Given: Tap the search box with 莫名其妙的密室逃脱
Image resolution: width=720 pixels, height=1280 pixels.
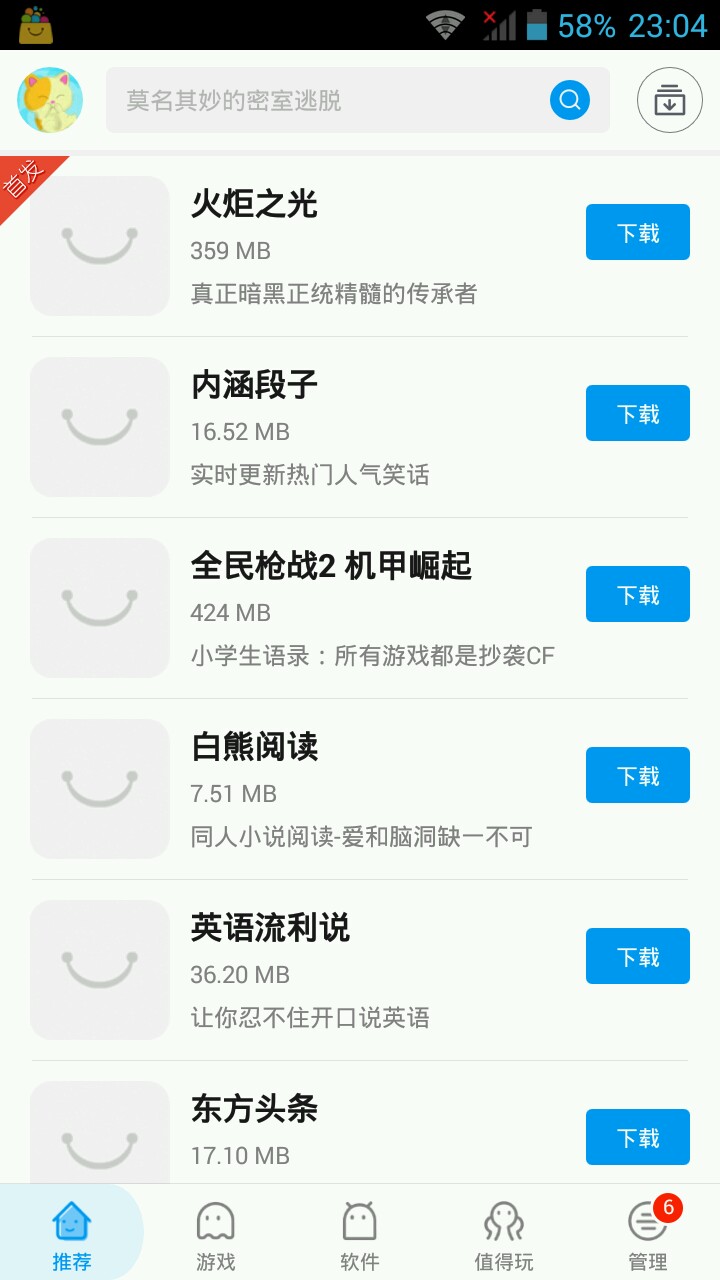Looking at the screenshot, I should 358,100.
